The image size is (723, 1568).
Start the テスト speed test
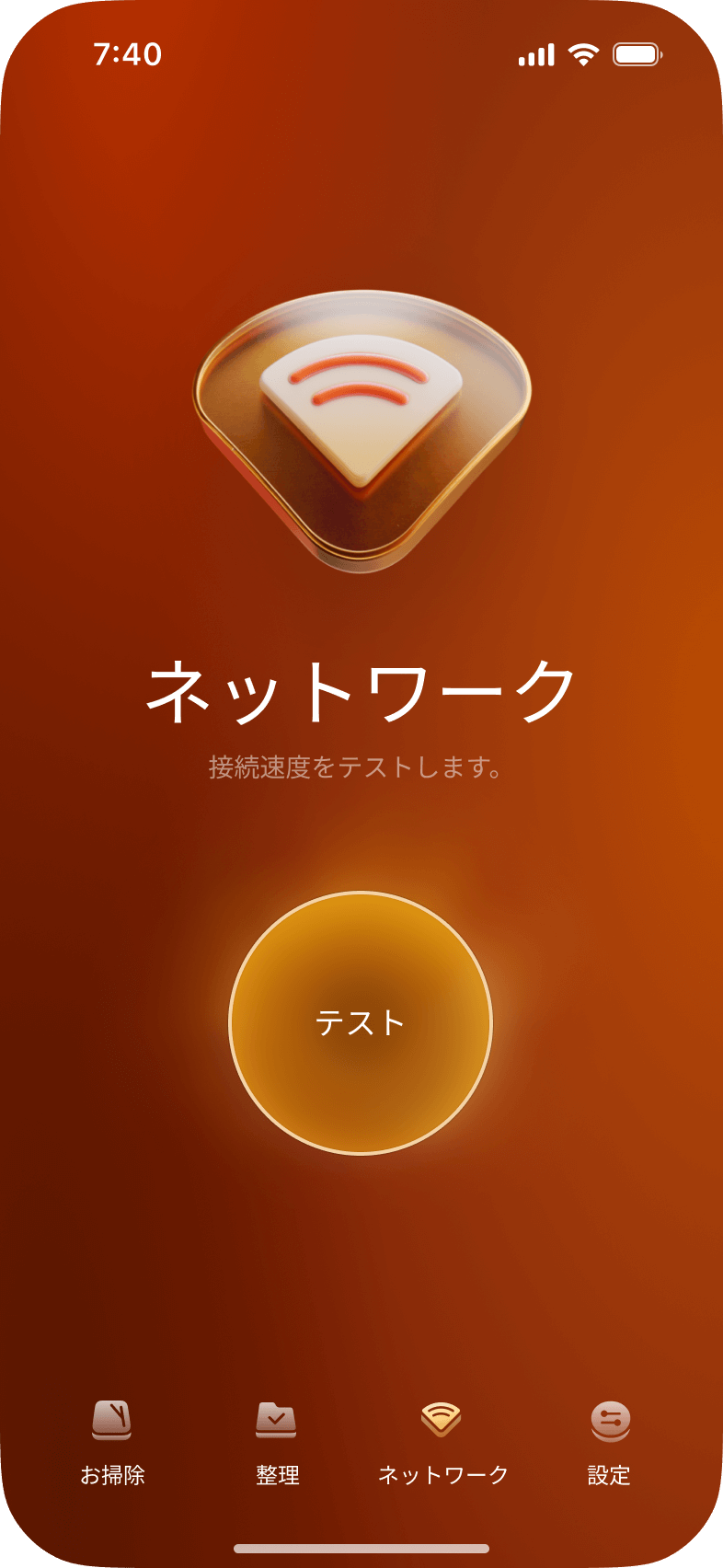[361, 1022]
